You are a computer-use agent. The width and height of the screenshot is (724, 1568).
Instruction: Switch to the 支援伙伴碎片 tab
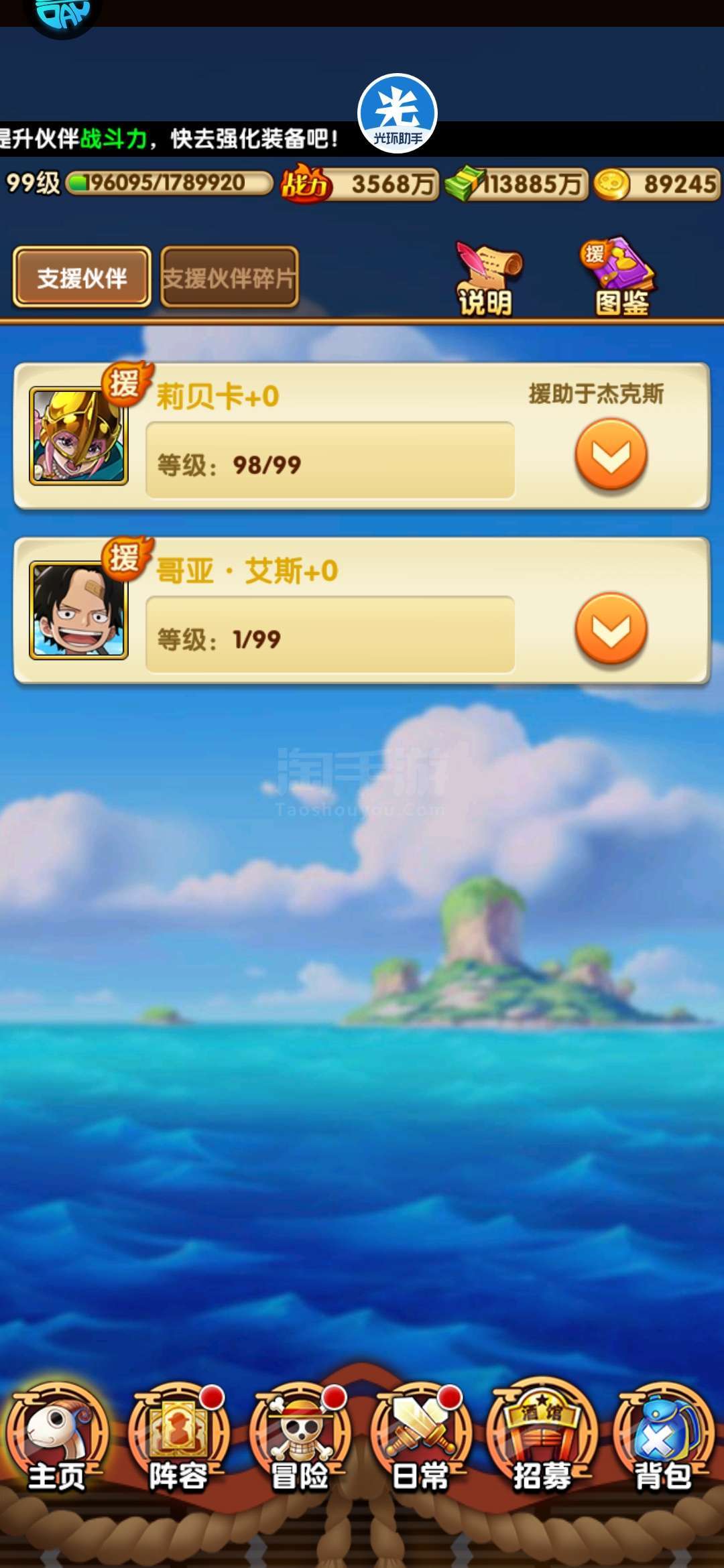[229, 277]
